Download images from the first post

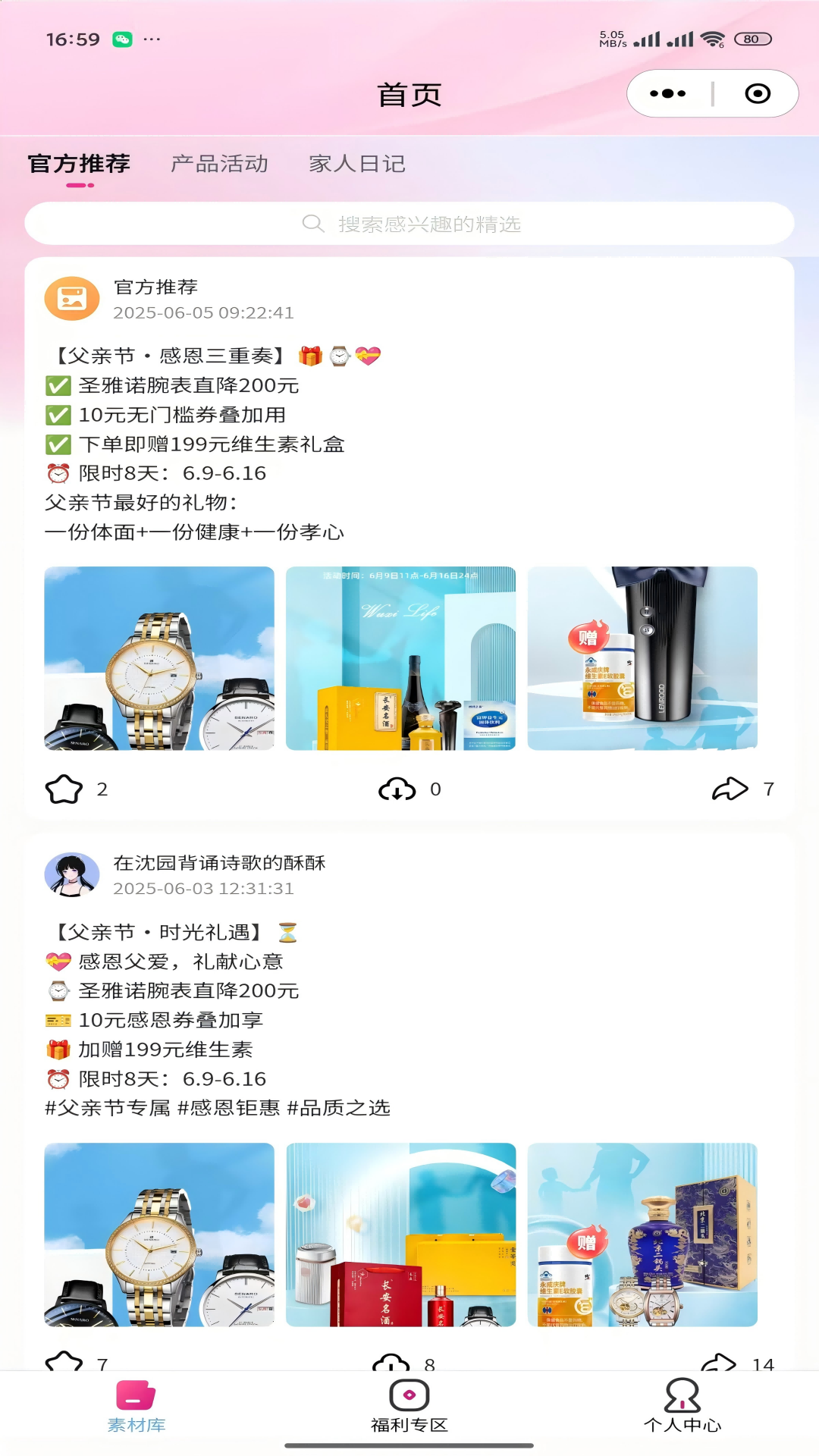398,789
